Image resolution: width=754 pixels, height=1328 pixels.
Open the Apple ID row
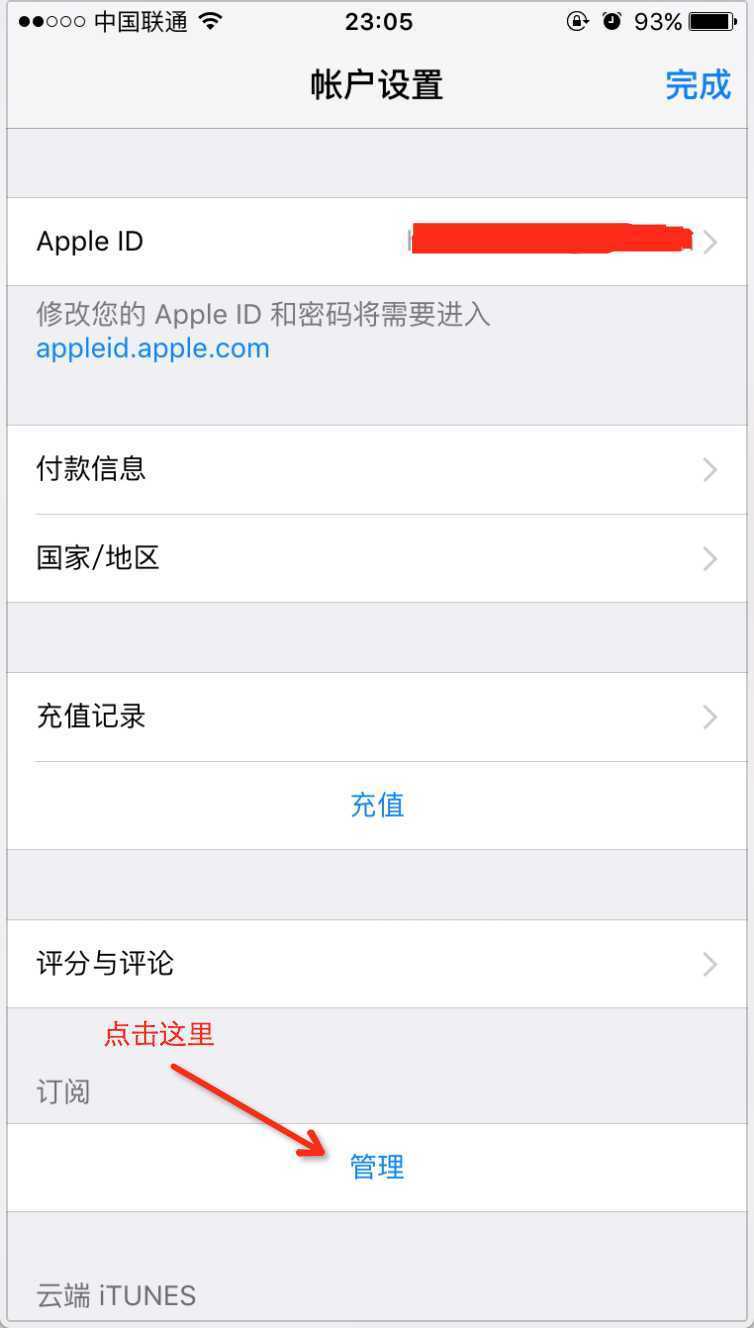(x=377, y=241)
